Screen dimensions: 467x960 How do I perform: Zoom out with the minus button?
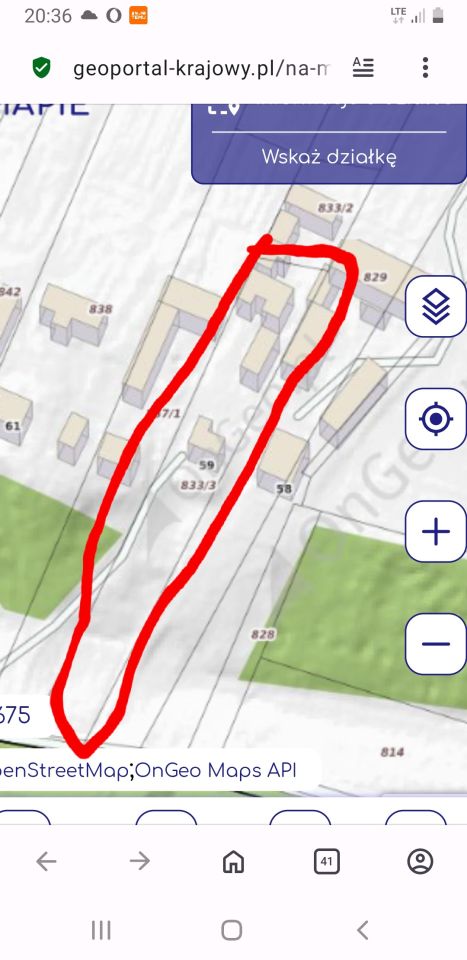tap(436, 644)
